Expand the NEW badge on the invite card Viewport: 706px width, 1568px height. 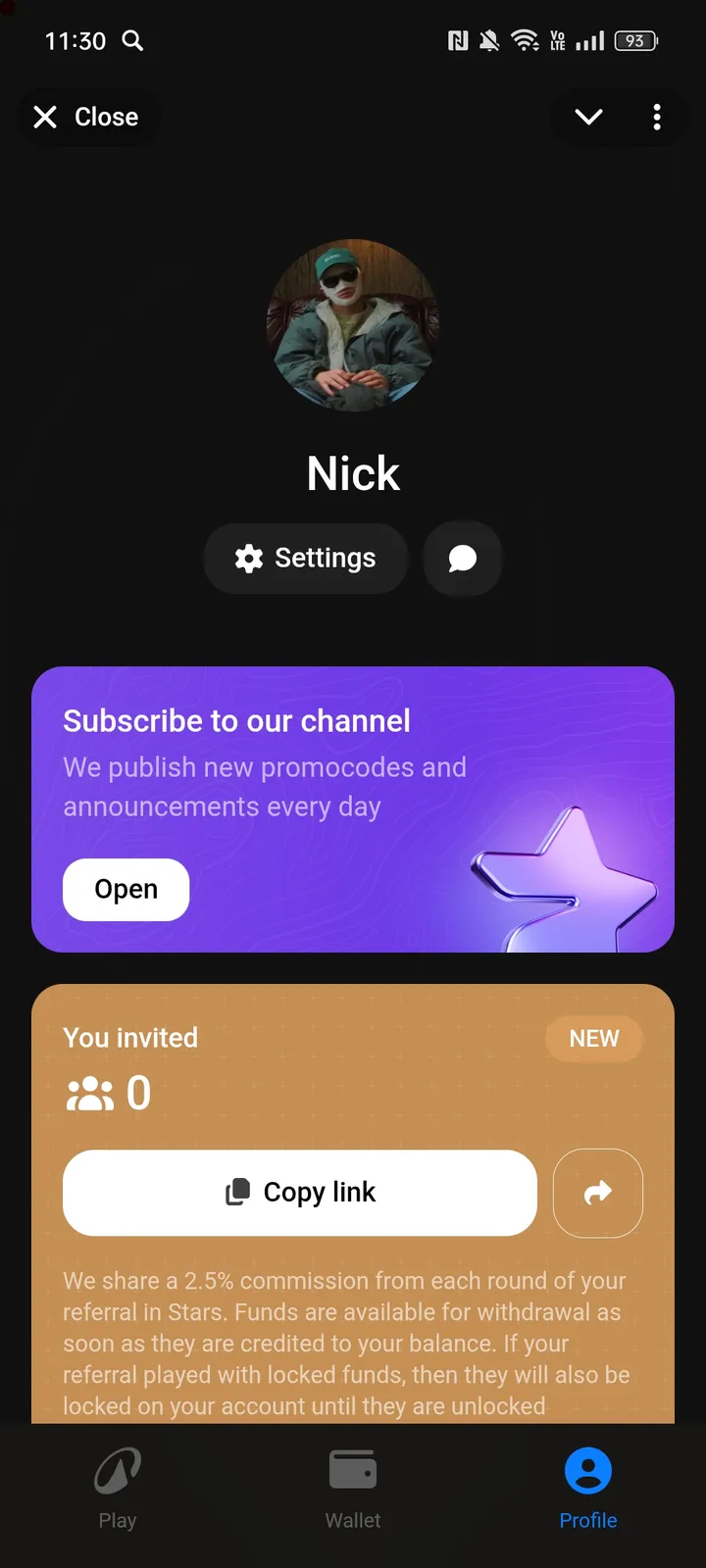593,1039
